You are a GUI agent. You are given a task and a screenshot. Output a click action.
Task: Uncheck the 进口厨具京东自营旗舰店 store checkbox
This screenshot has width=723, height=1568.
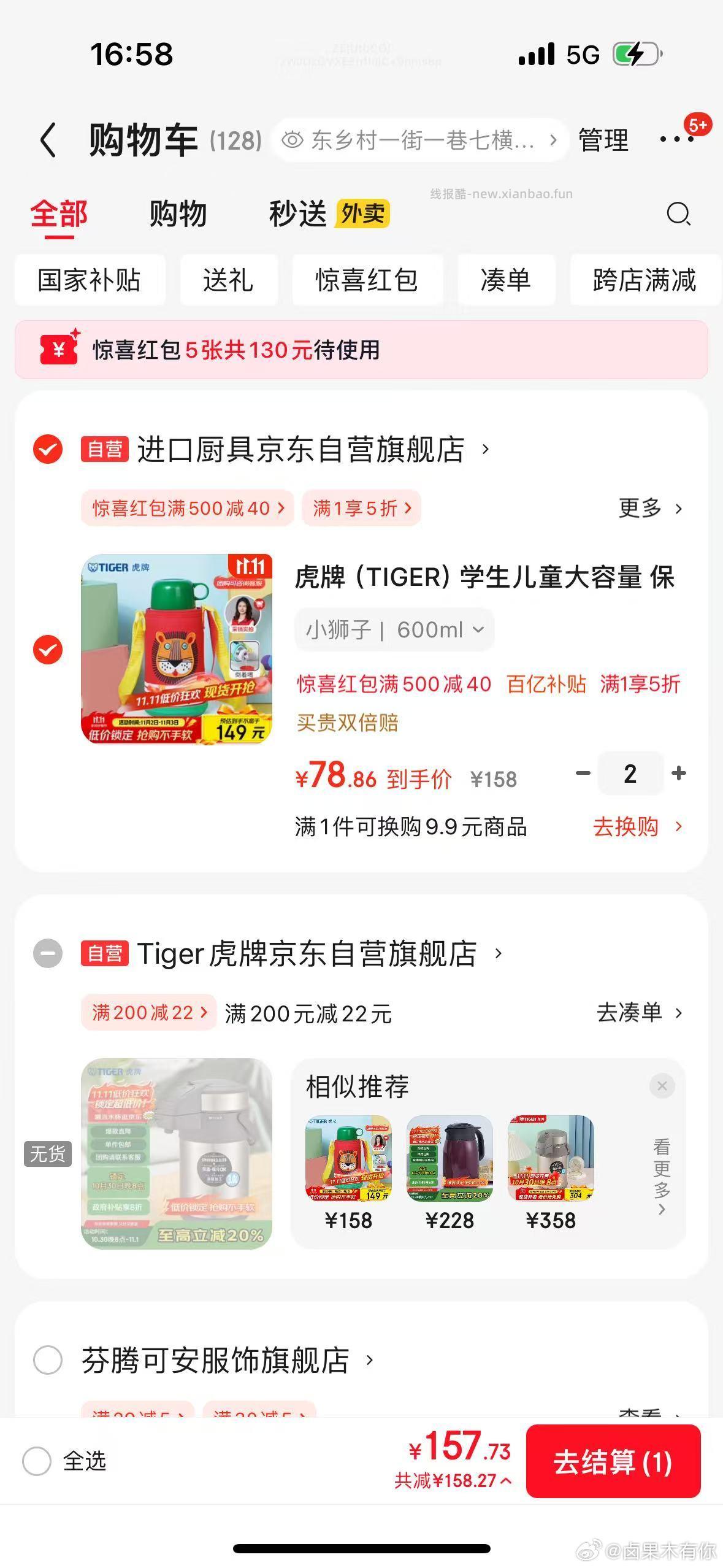click(47, 451)
